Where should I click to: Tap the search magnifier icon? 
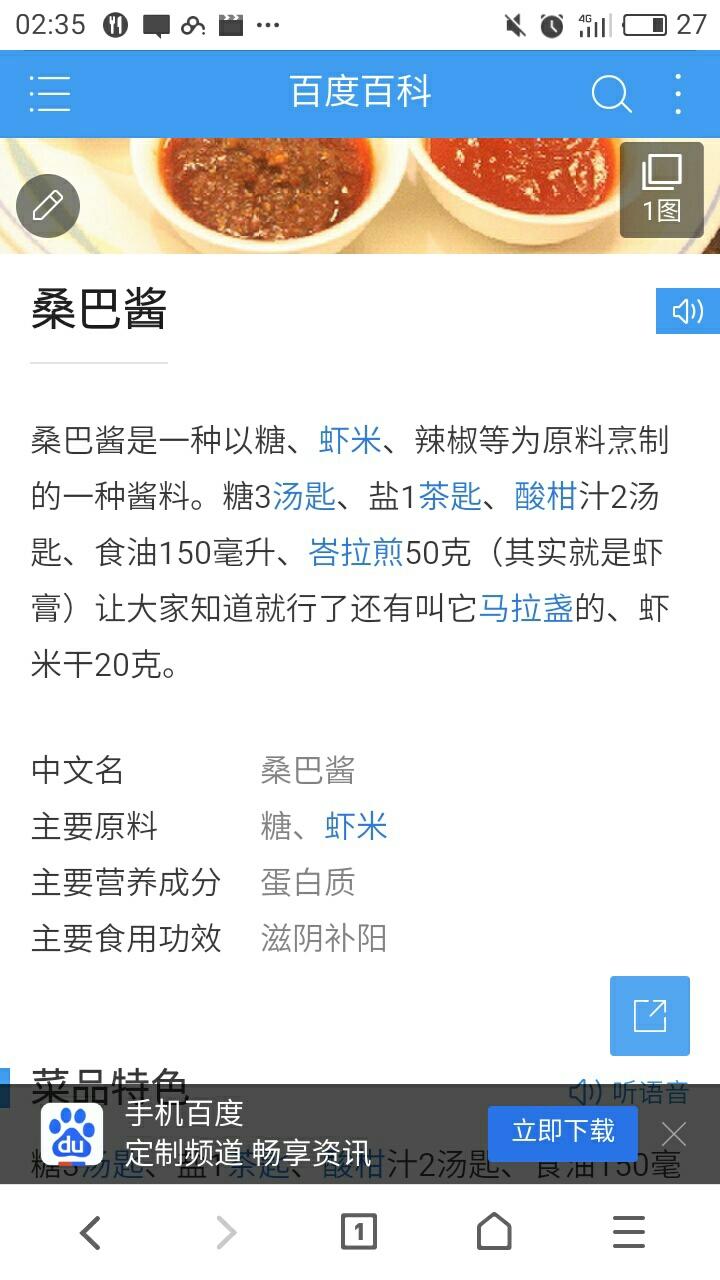point(610,94)
